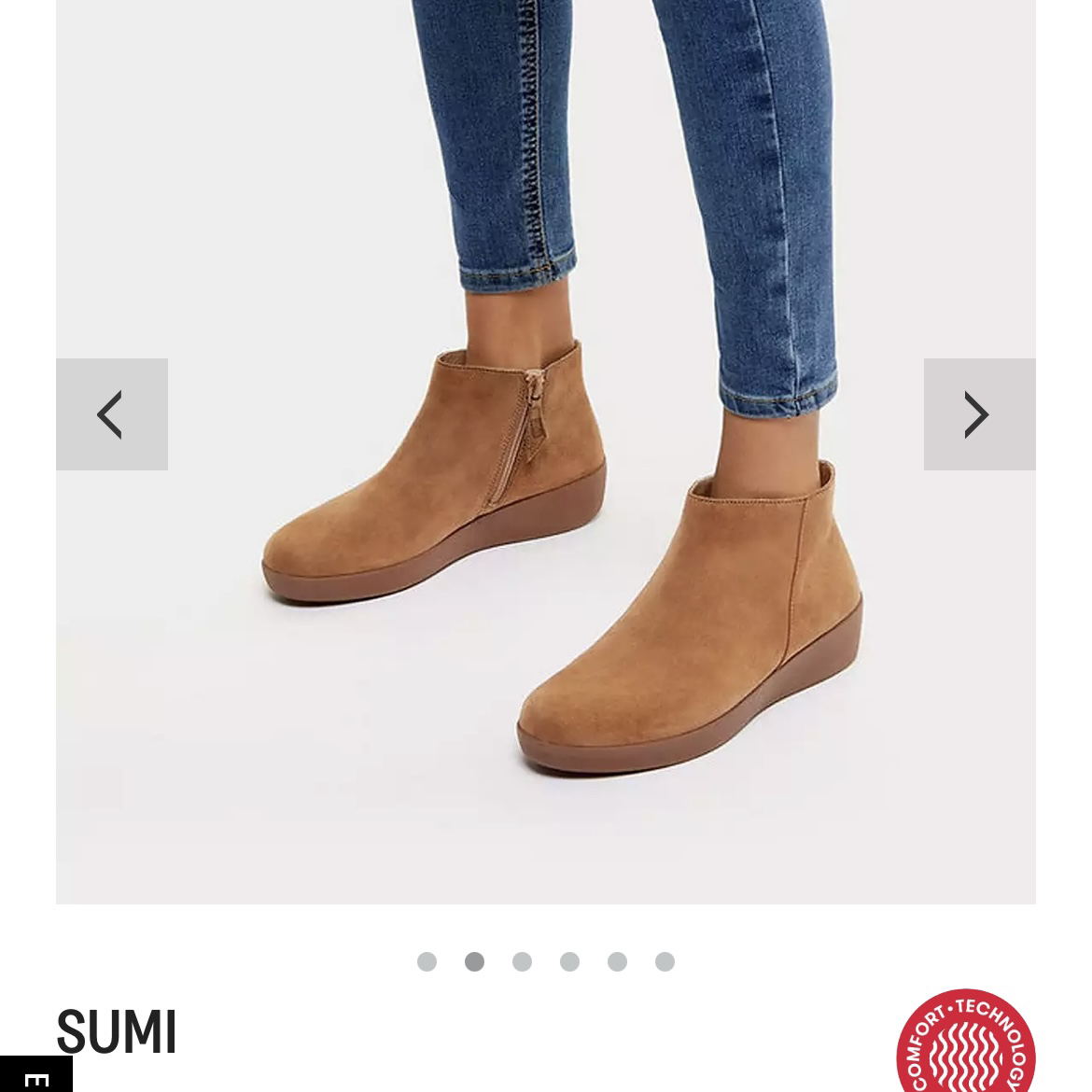Select the fifth carousel dot

pos(617,961)
